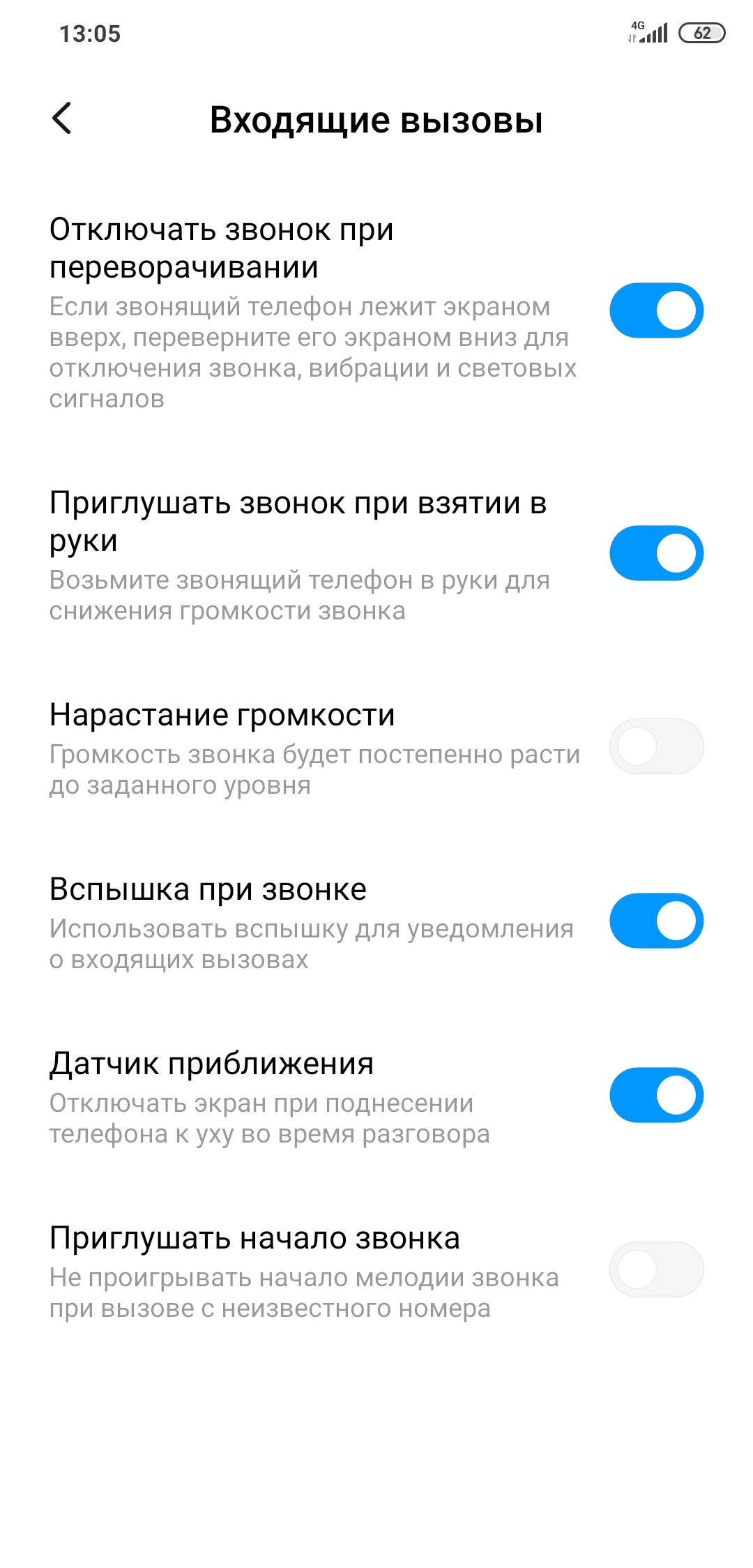Disable Отключать звонок при переворачивании
The height and width of the screenshot is (1568, 753).
tap(656, 310)
